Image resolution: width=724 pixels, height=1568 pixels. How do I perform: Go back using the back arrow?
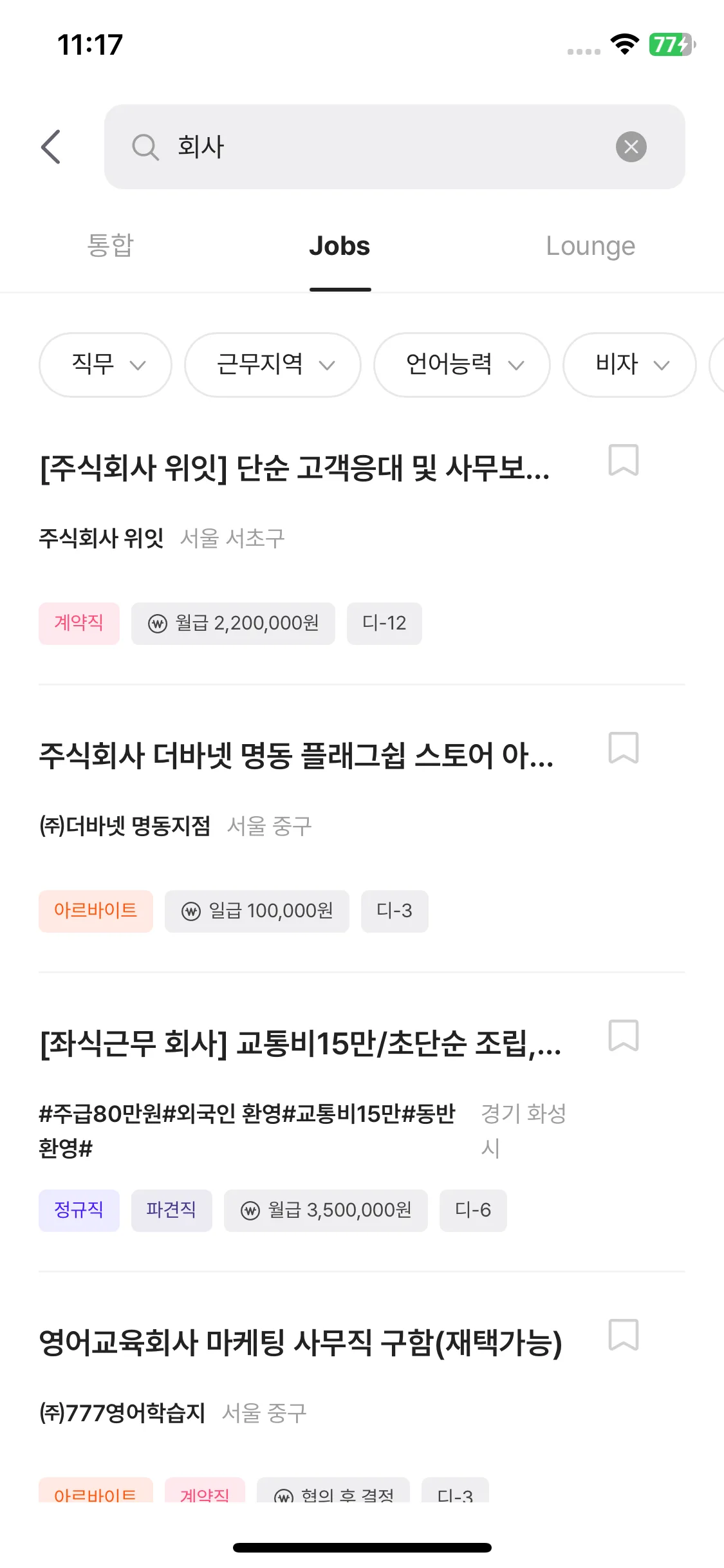51,147
